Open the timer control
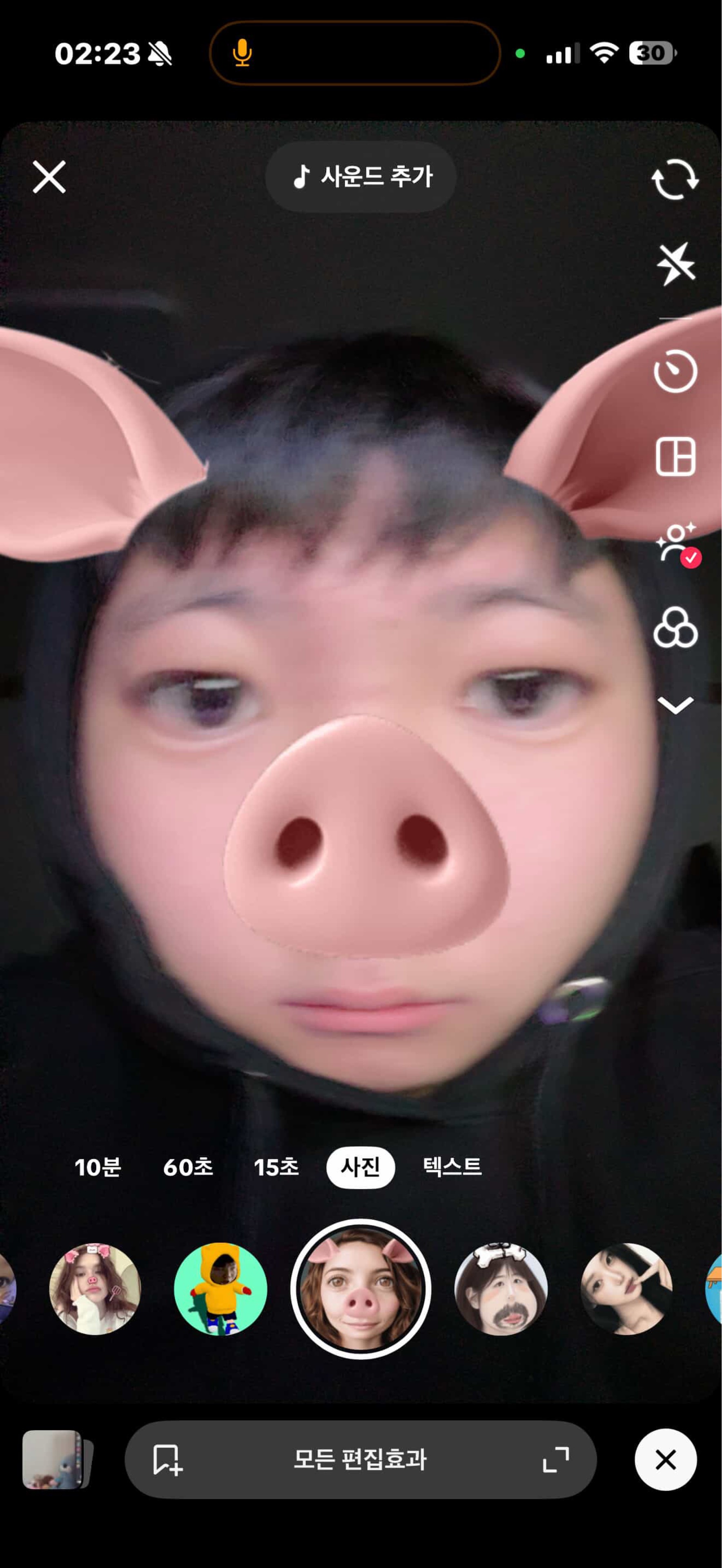 pos(675,371)
